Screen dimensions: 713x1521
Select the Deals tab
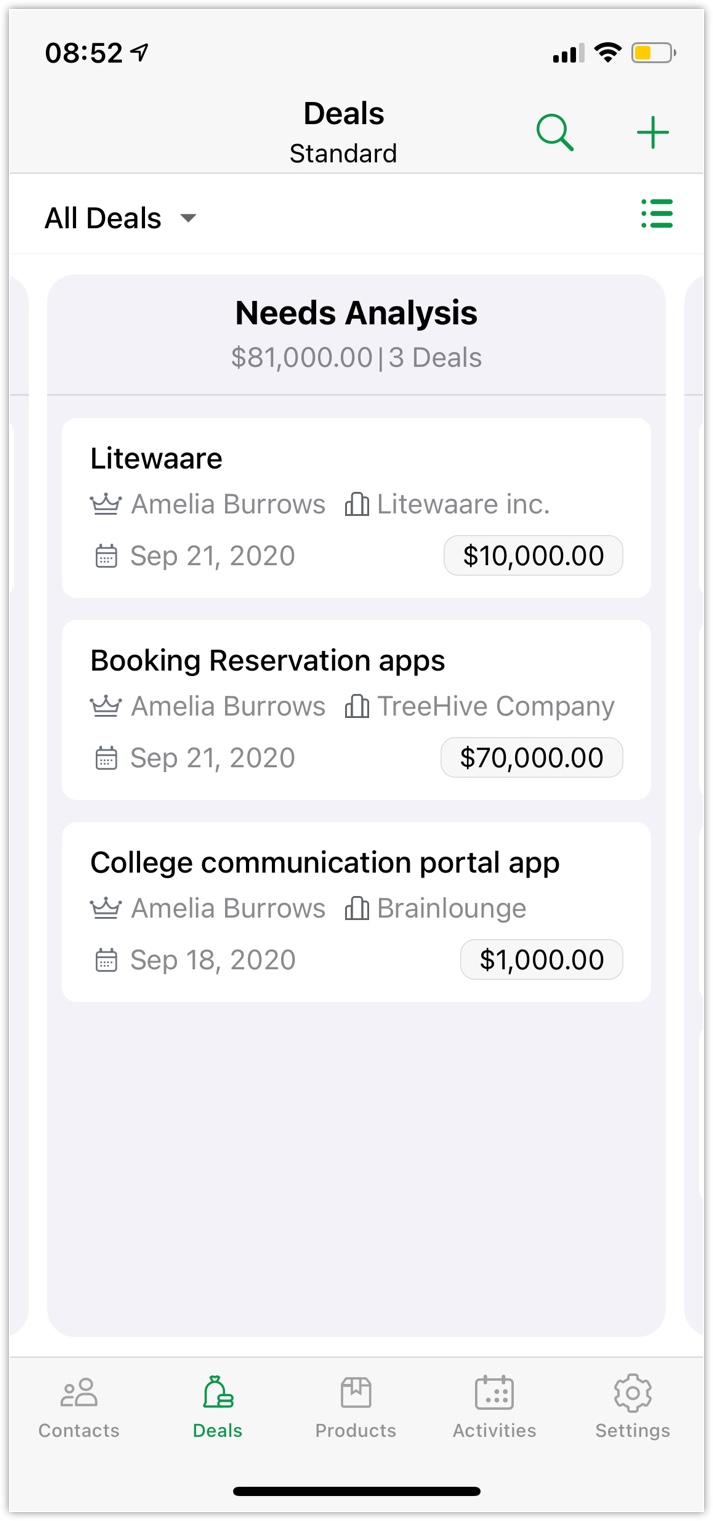click(x=218, y=1406)
